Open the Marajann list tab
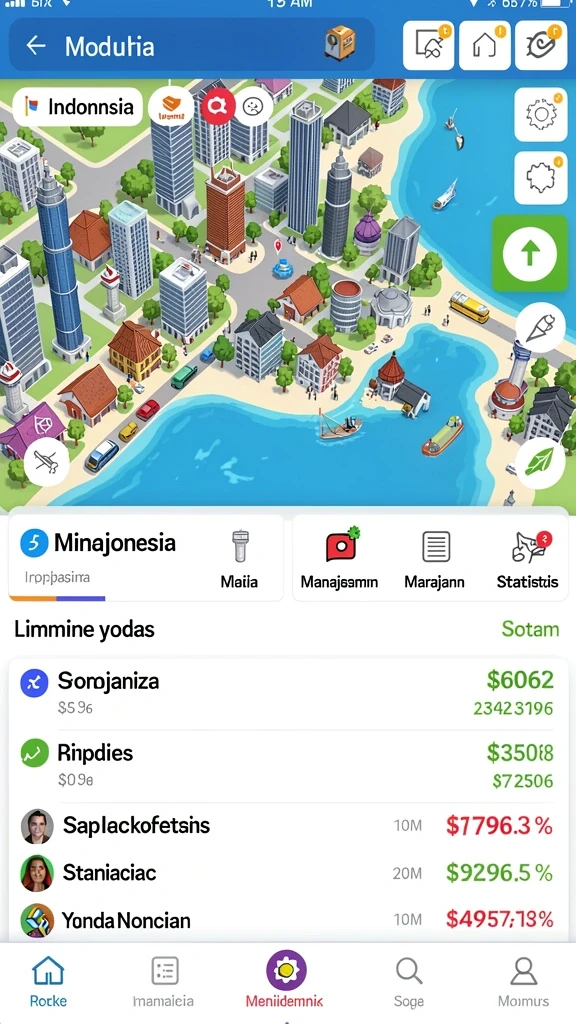The height and width of the screenshot is (1024, 576). [x=434, y=557]
